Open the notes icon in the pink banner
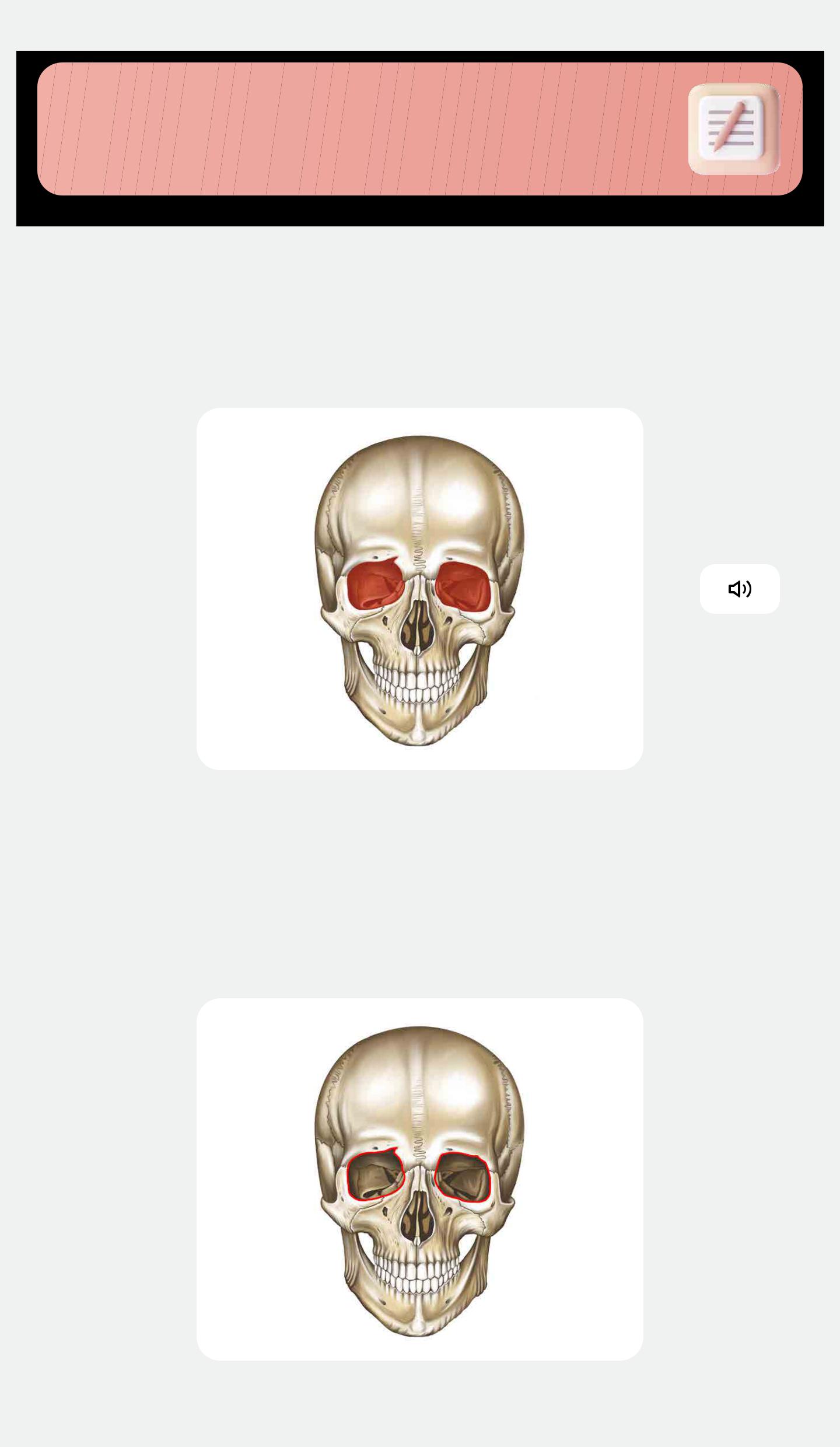 pos(733,129)
